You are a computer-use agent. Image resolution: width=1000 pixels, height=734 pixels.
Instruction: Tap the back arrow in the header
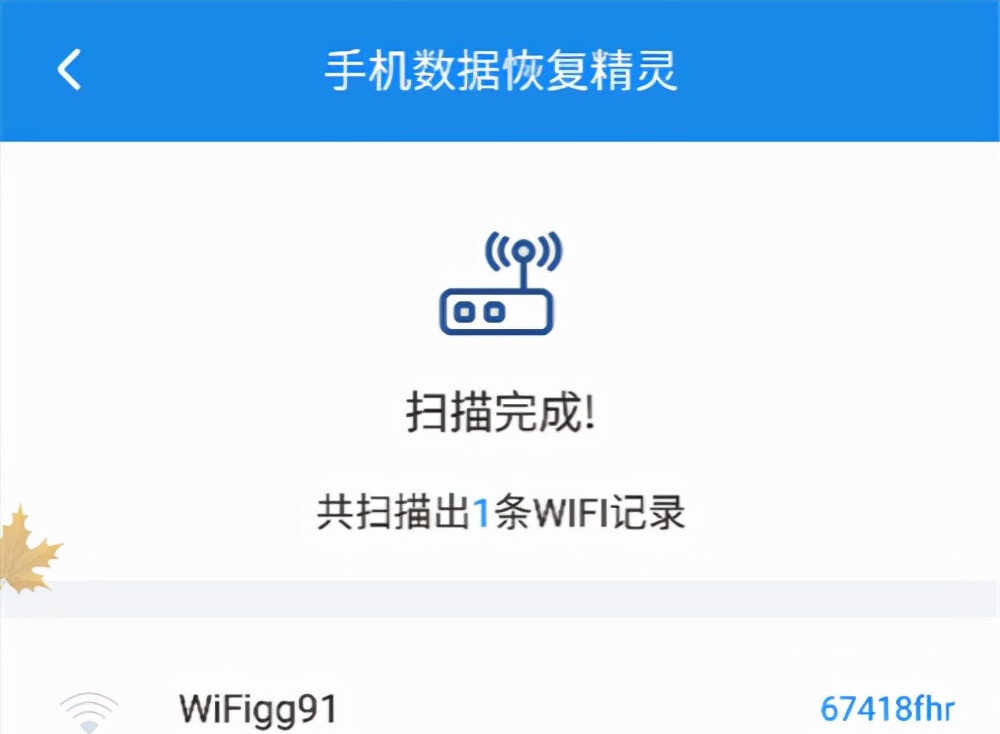[69, 71]
